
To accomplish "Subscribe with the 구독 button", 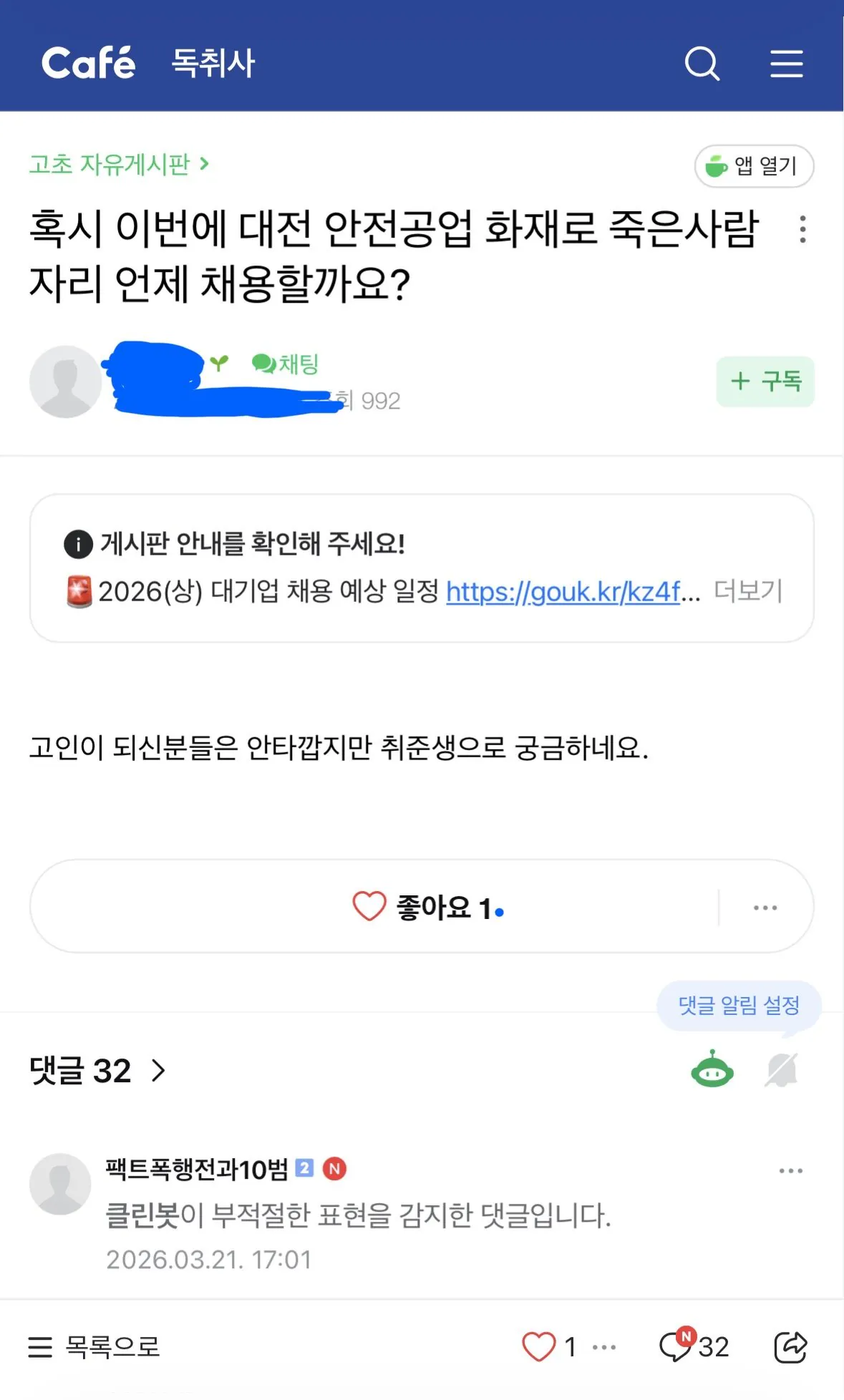I will [765, 381].
